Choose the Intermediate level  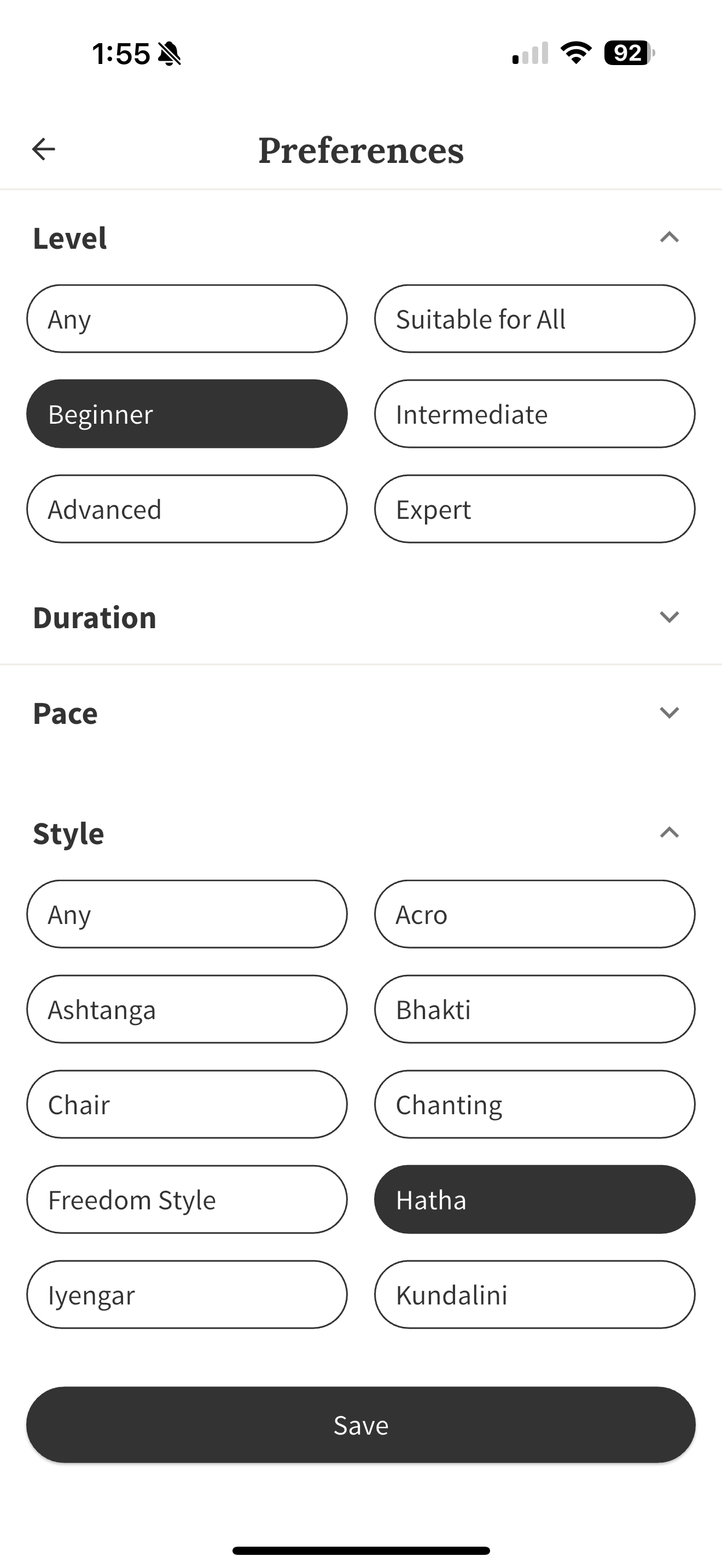click(534, 414)
